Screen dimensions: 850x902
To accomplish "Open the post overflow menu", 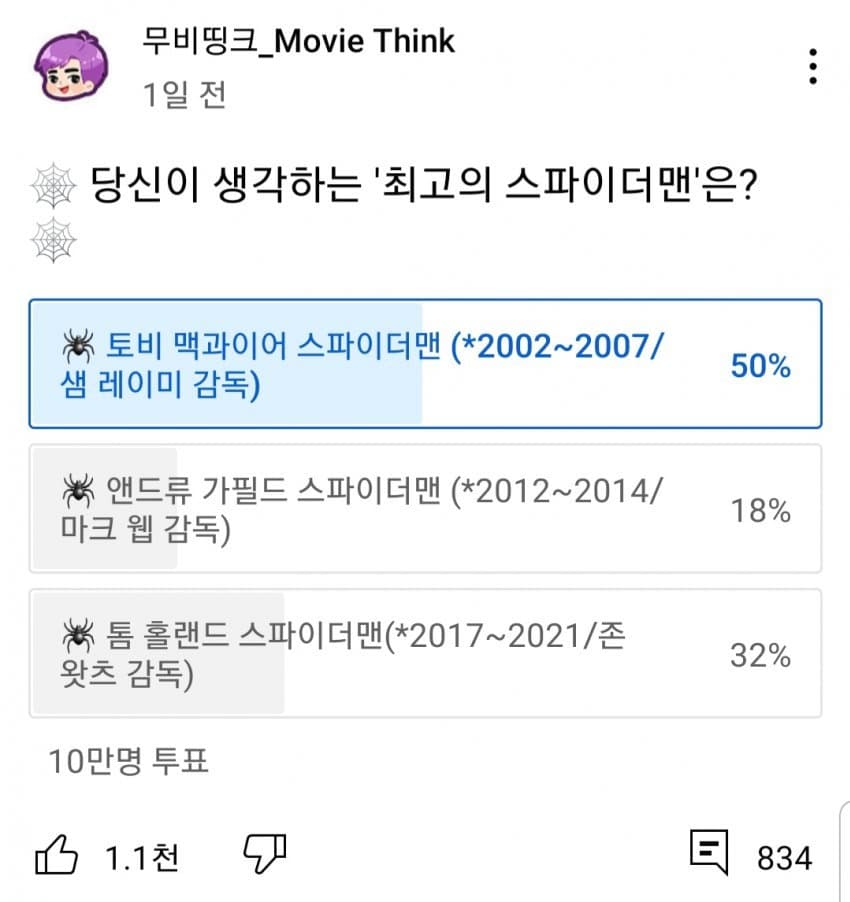I will coord(813,66).
